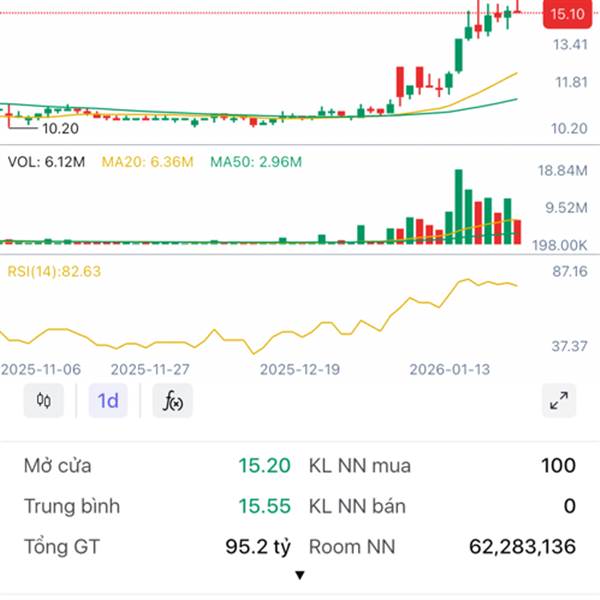600x600 pixels.
Task: Change the candlestick chart type
Action: tap(43, 401)
